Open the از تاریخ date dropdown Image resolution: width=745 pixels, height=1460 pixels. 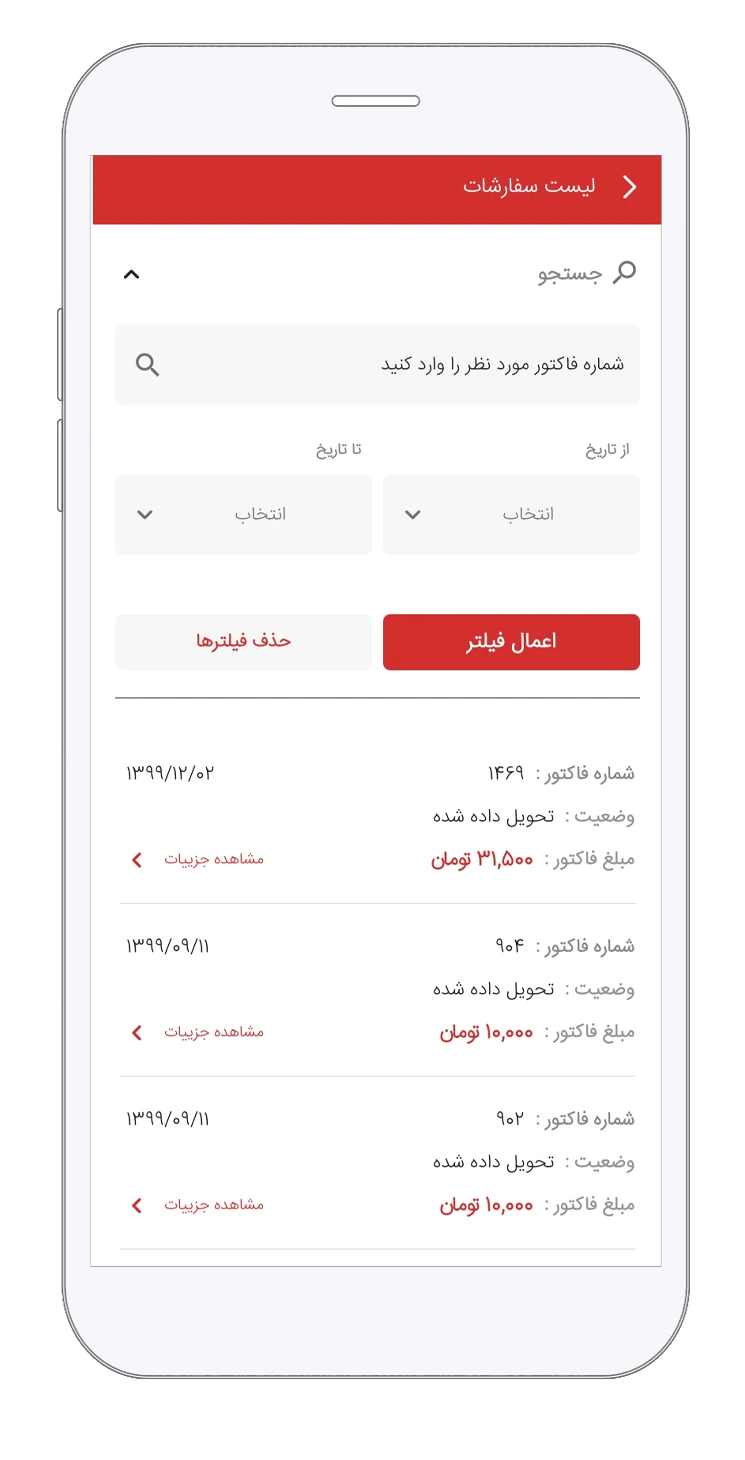point(511,515)
